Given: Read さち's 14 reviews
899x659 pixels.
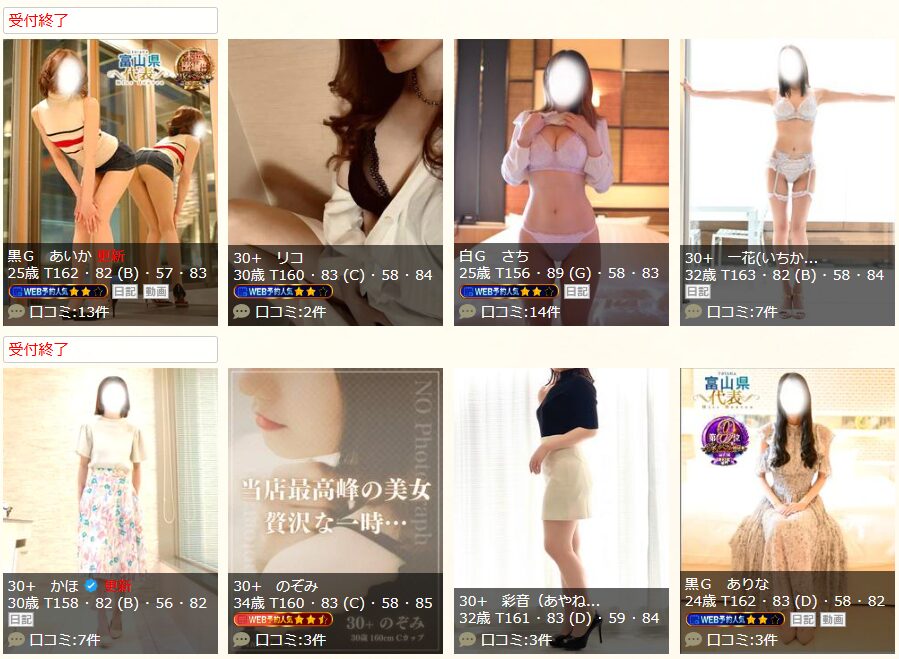Looking at the screenshot, I should tap(520, 312).
